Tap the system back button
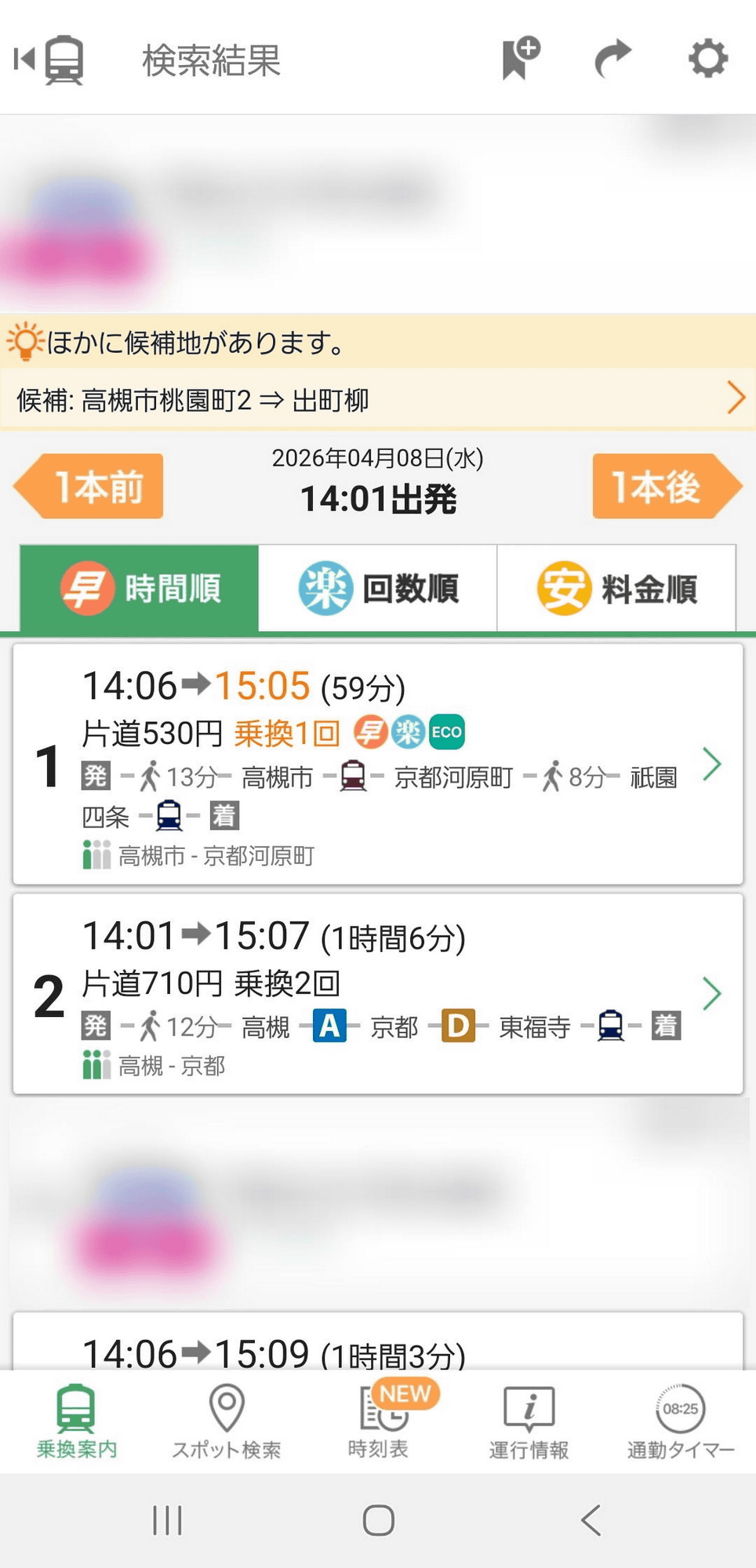The width and height of the screenshot is (756, 1568). pos(591,1520)
